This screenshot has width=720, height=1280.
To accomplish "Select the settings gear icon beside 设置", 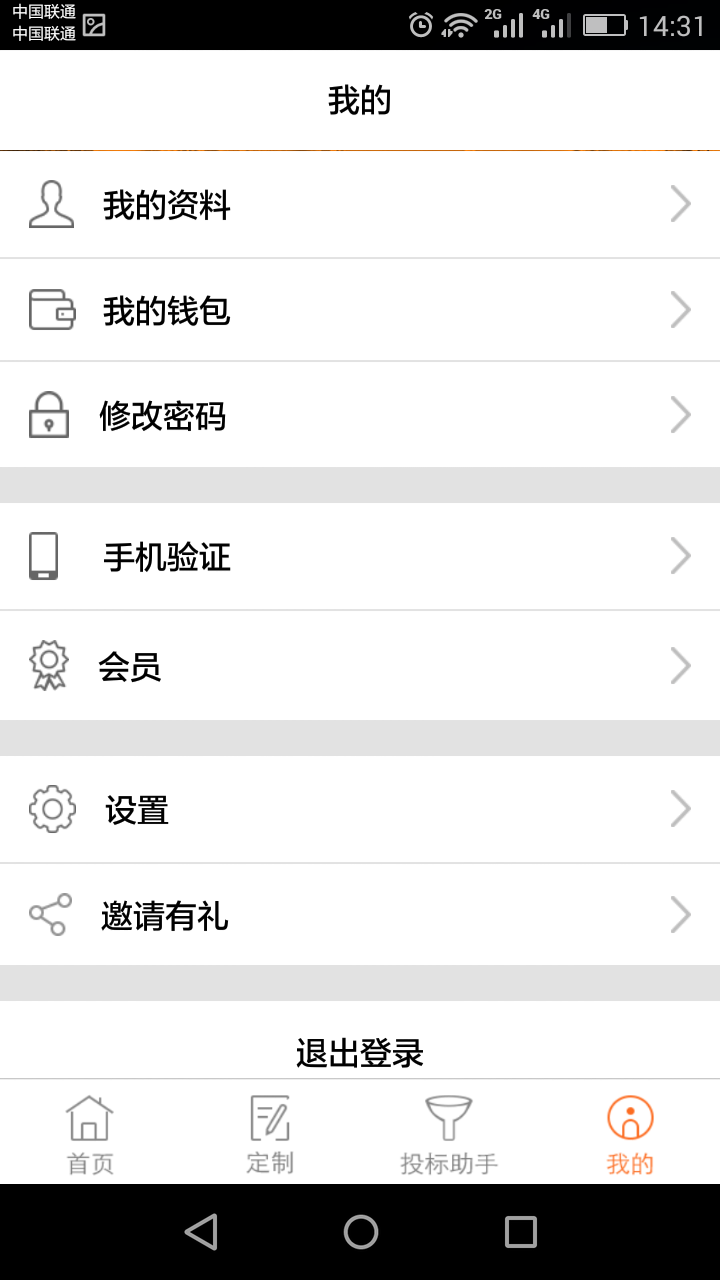I will pyautogui.click(x=52, y=809).
